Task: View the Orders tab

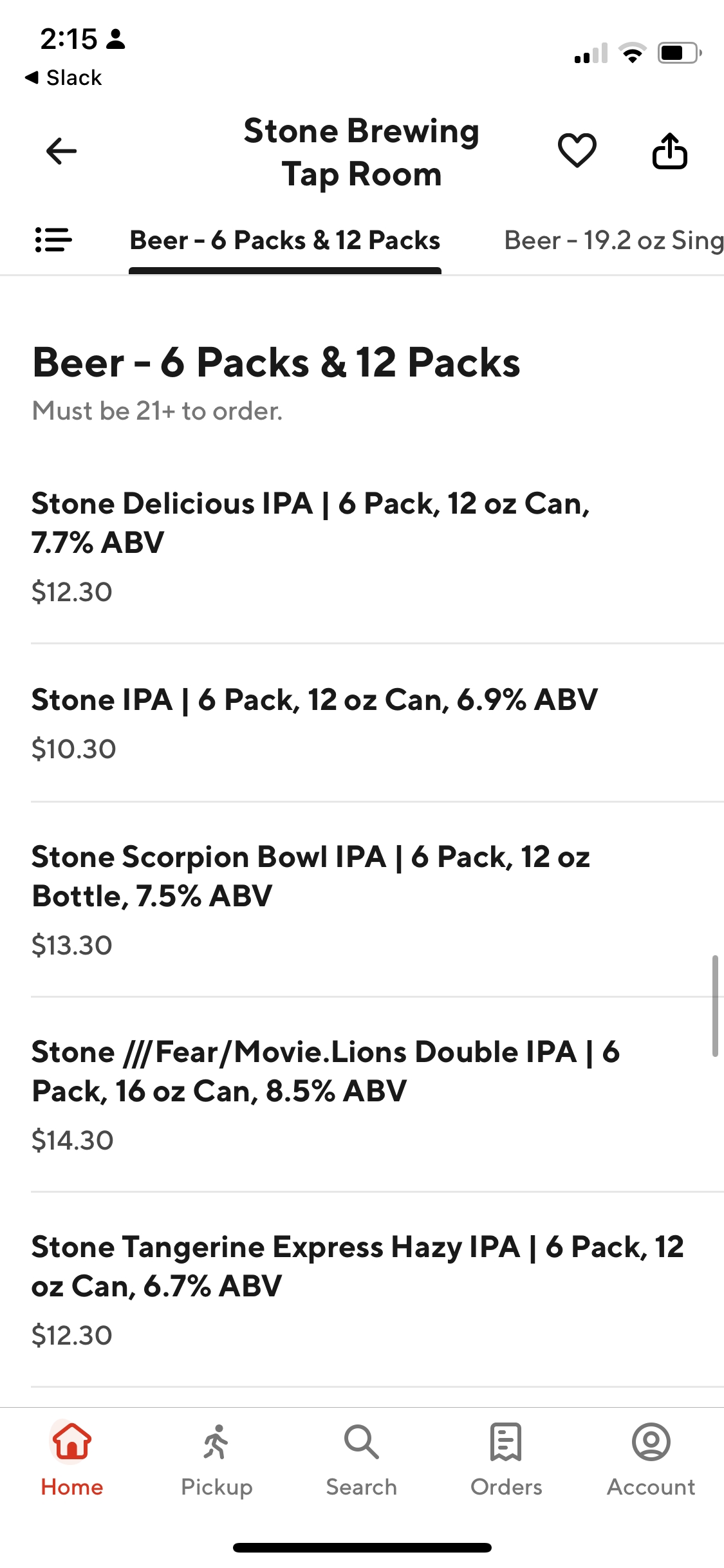Action: [506, 1460]
